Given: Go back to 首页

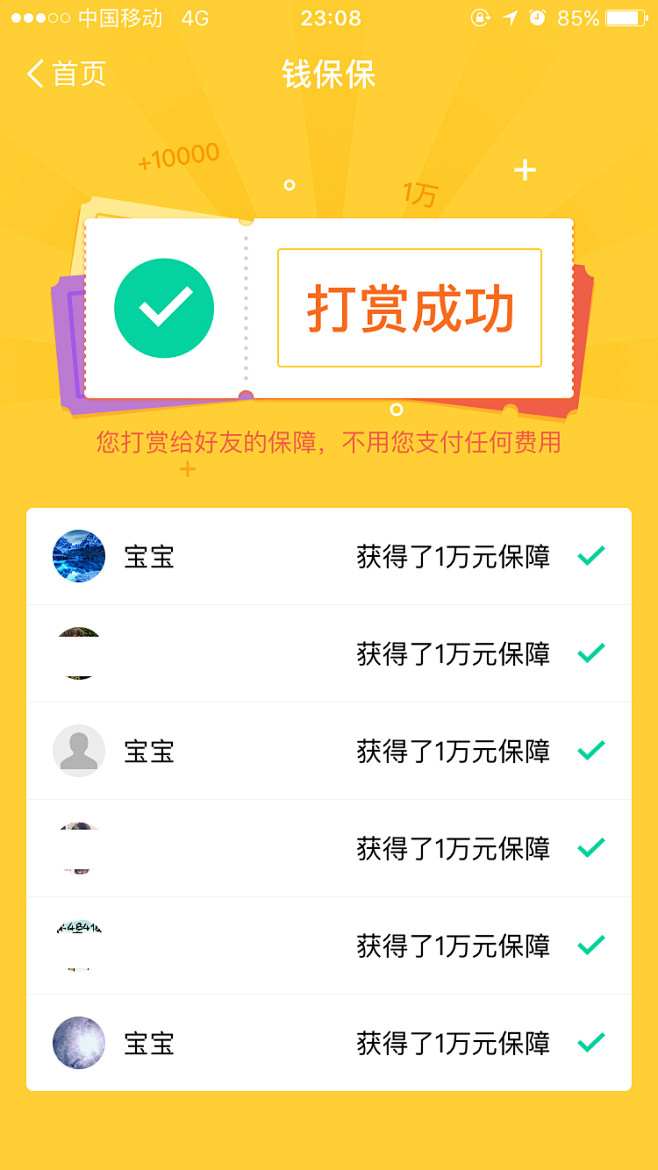Looking at the screenshot, I should (66, 74).
